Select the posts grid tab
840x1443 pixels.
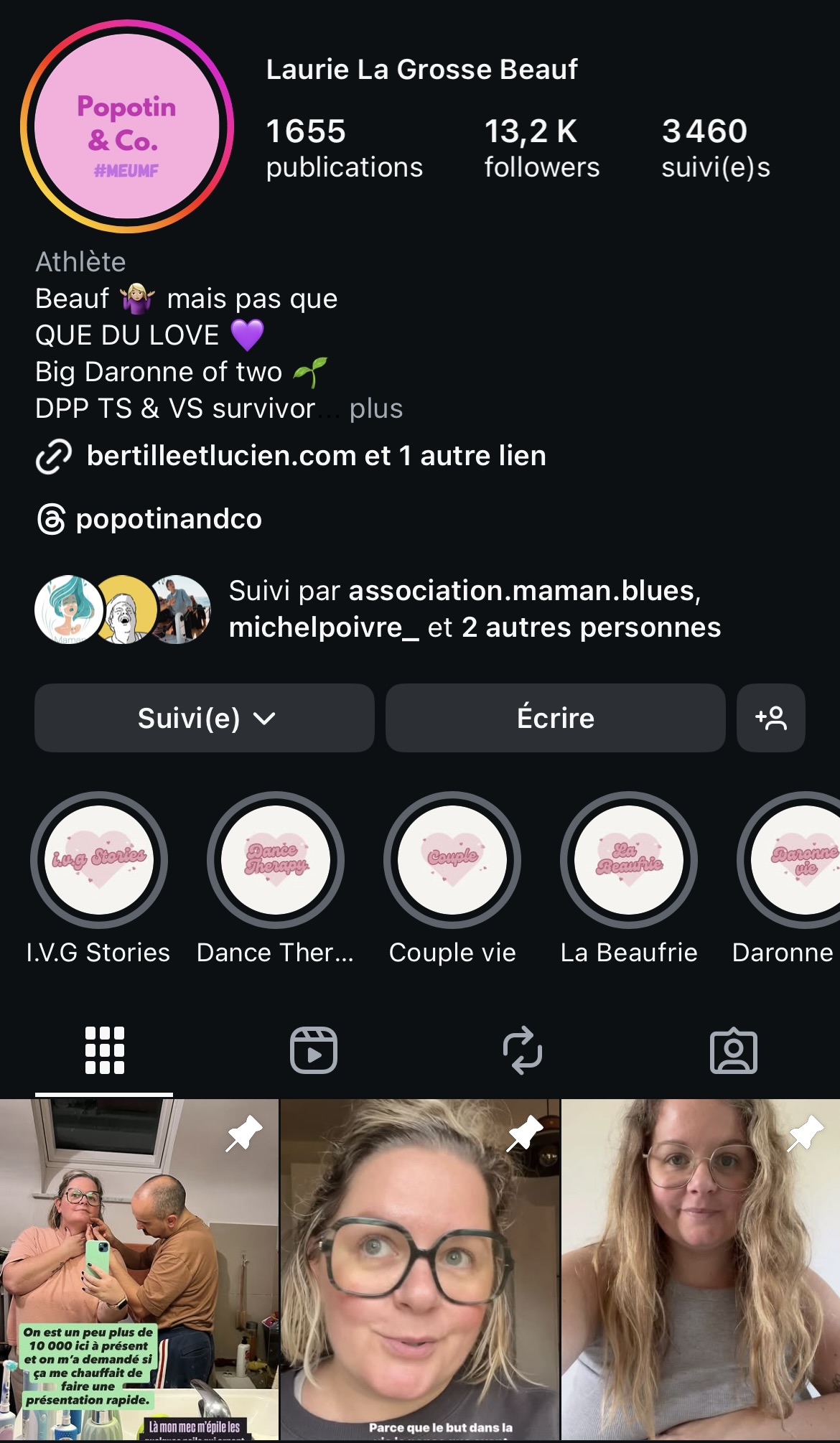pyautogui.click(x=105, y=1050)
